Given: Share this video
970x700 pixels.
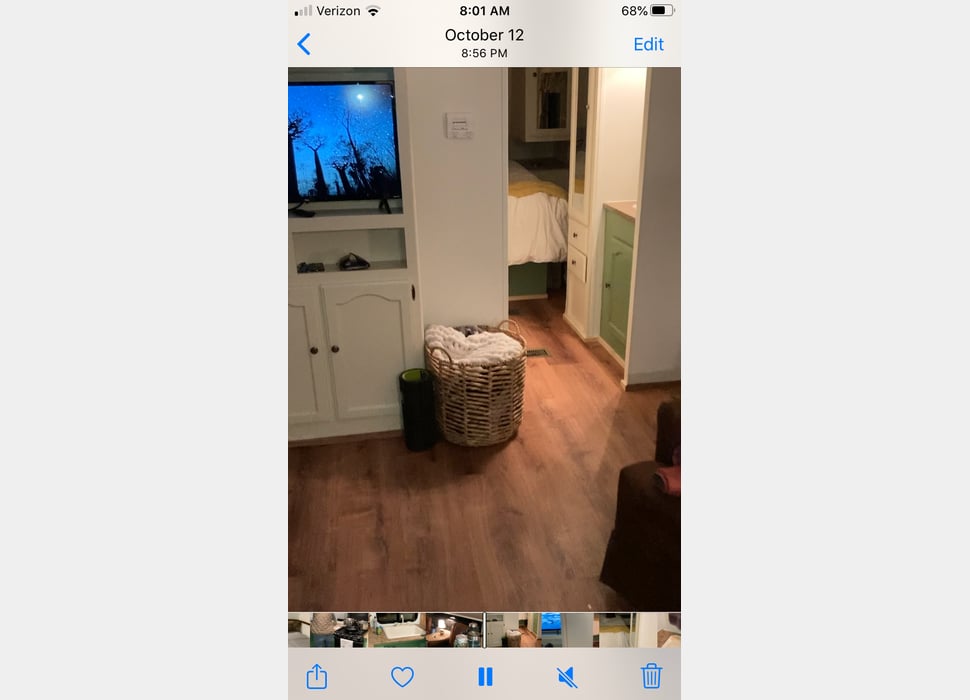Looking at the screenshot, I should pos(317,677).
